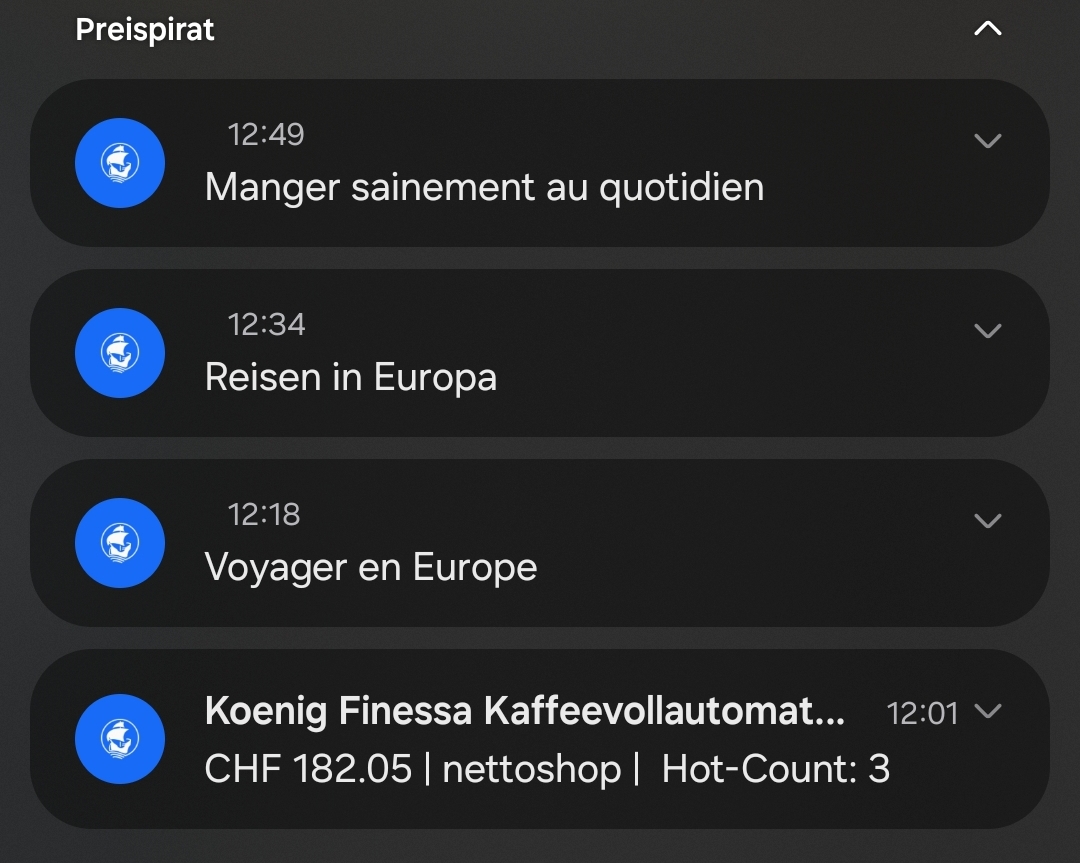
Task: Open the Manger sainement au quotidien notification
Action: pyautogui.click(x=484, y=187)
